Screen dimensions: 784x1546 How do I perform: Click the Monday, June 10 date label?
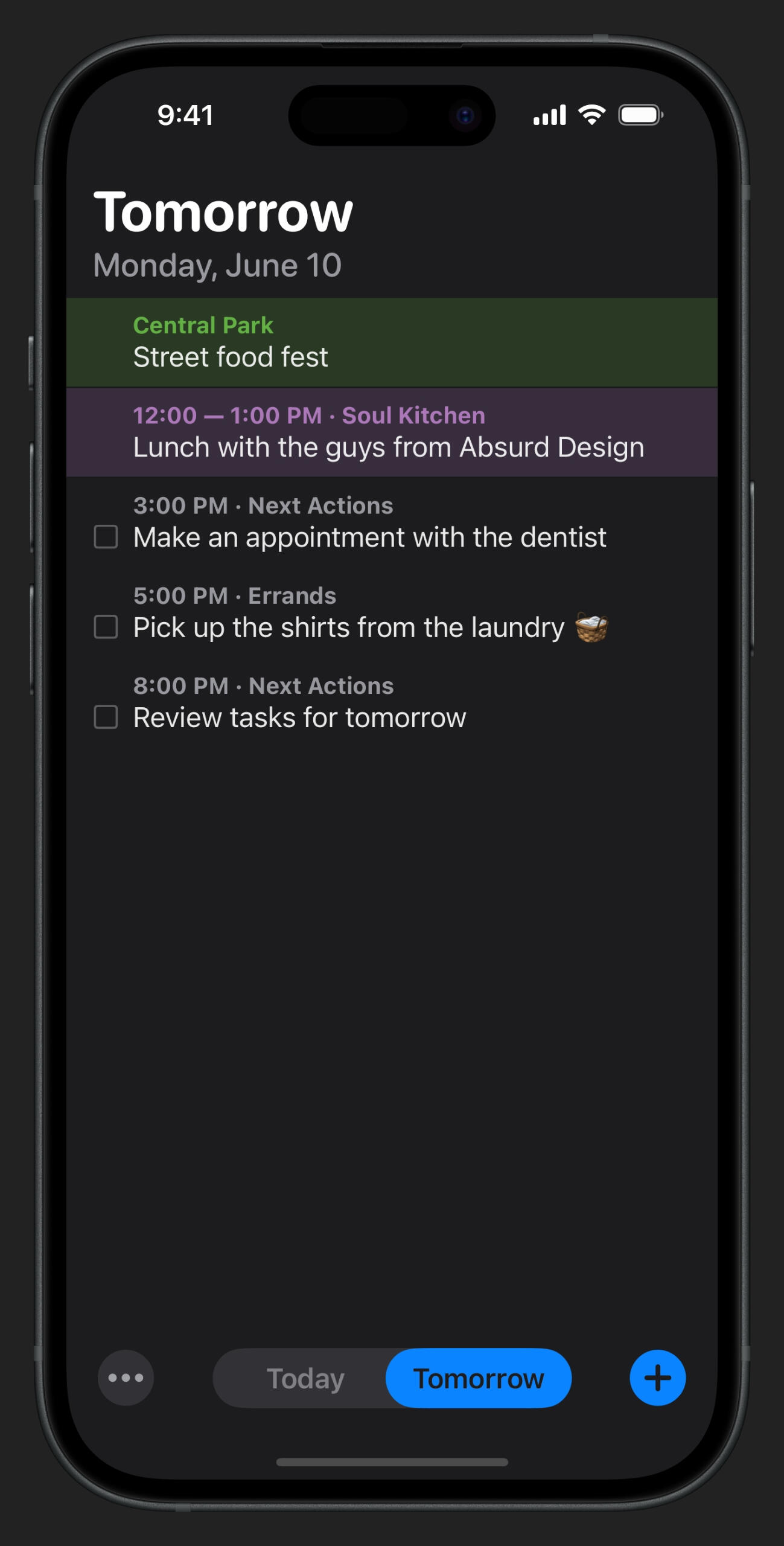pyautogui.click(x=217, y=265)
